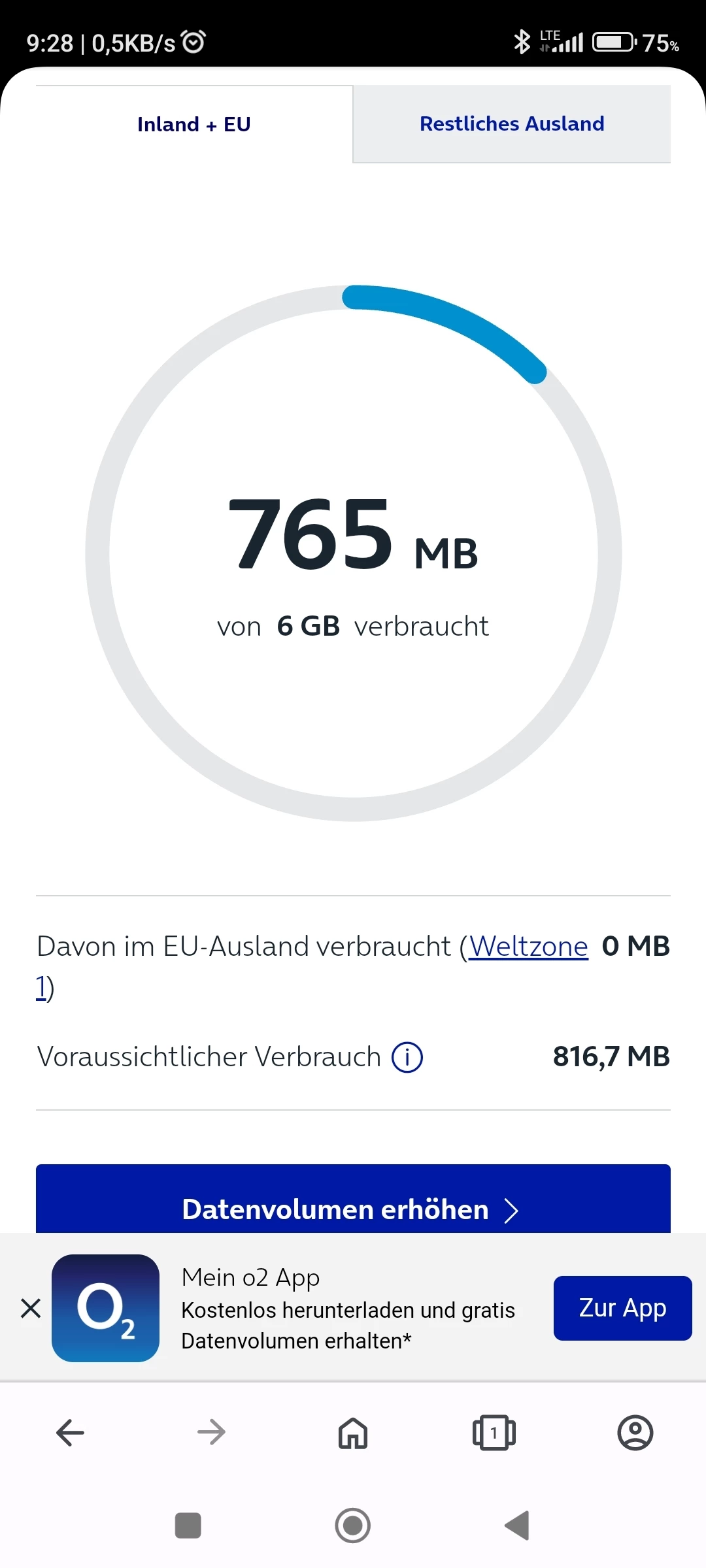
Task: Open the browser tab switcher
Action: tap(494, 1433)
